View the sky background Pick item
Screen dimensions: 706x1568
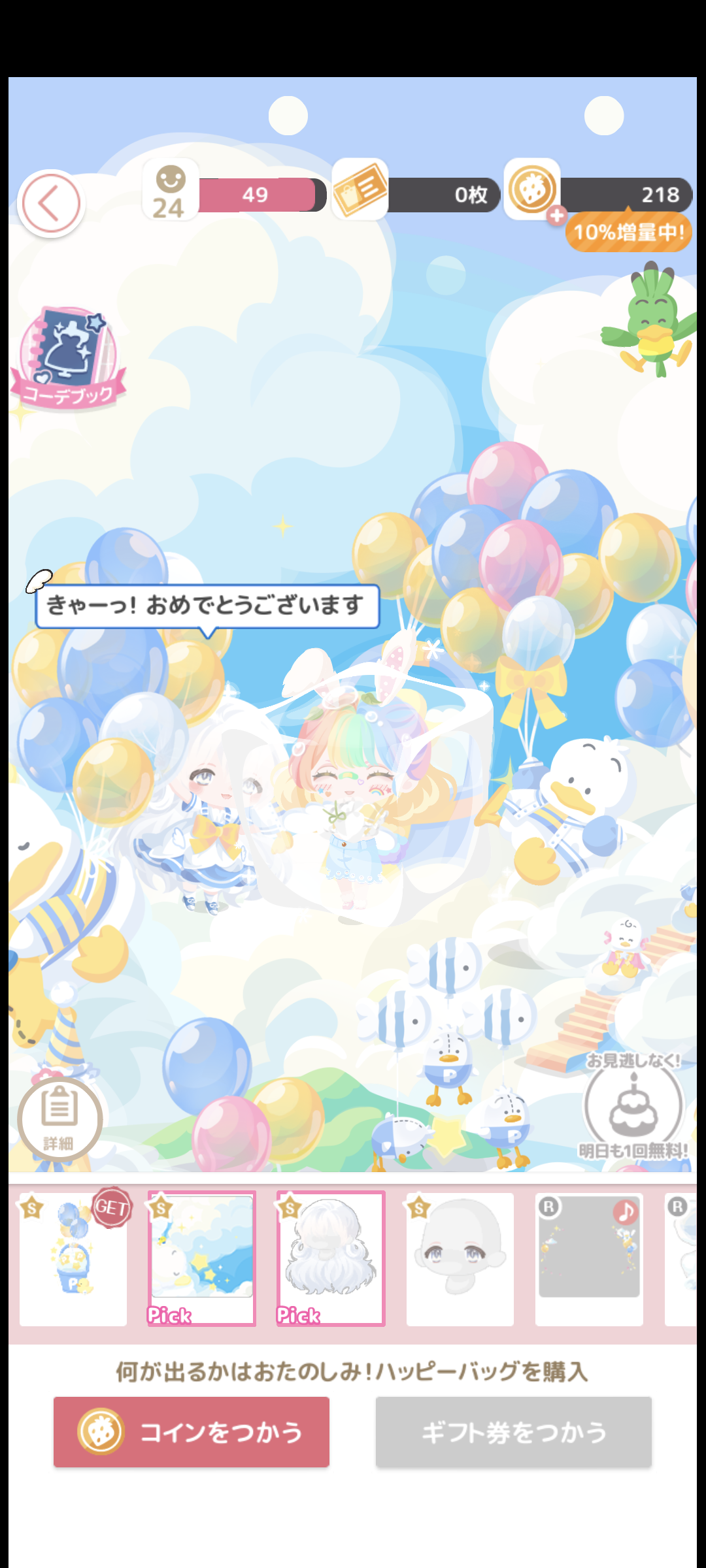pyautogui.click(x=201, y=1259)
